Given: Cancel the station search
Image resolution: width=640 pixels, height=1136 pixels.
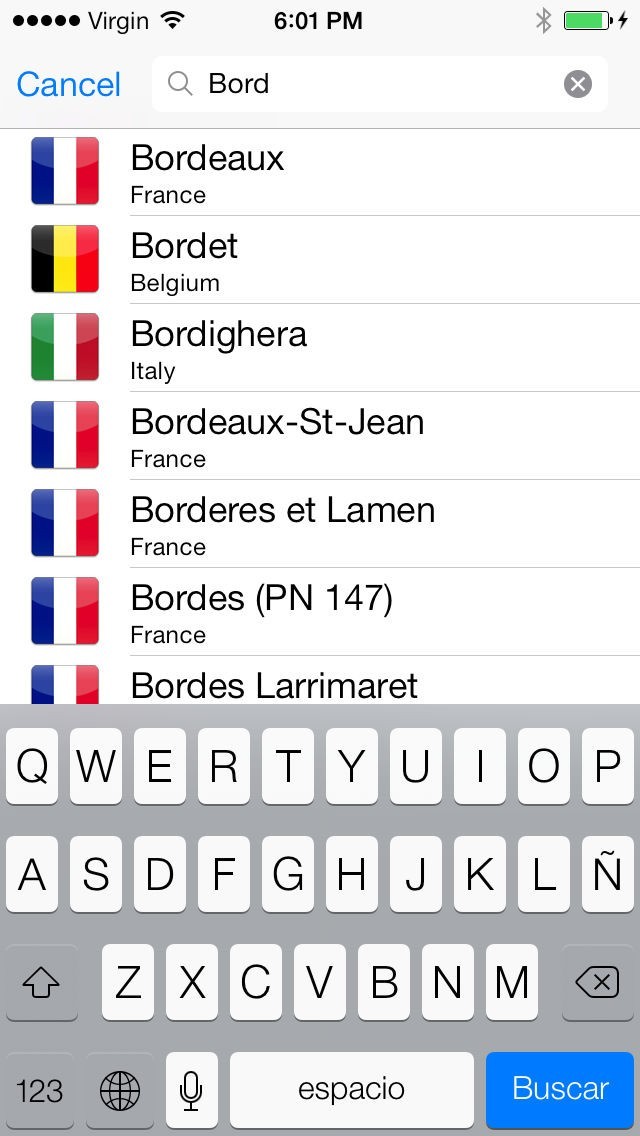Looking at the screenshot, I should pos(68,84).
